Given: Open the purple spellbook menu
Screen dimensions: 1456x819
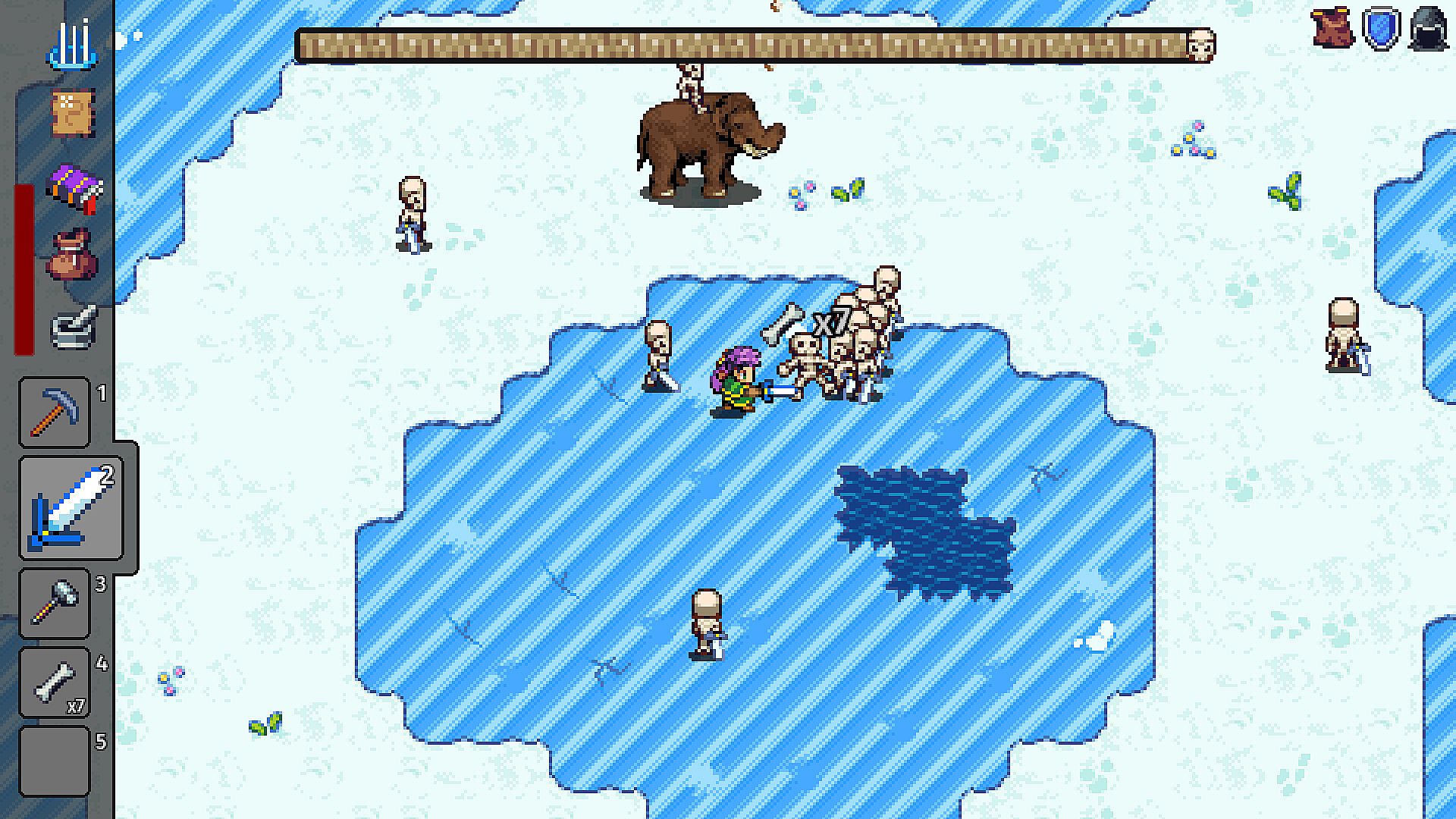Looking at the screenshot, I should point(74,188).
